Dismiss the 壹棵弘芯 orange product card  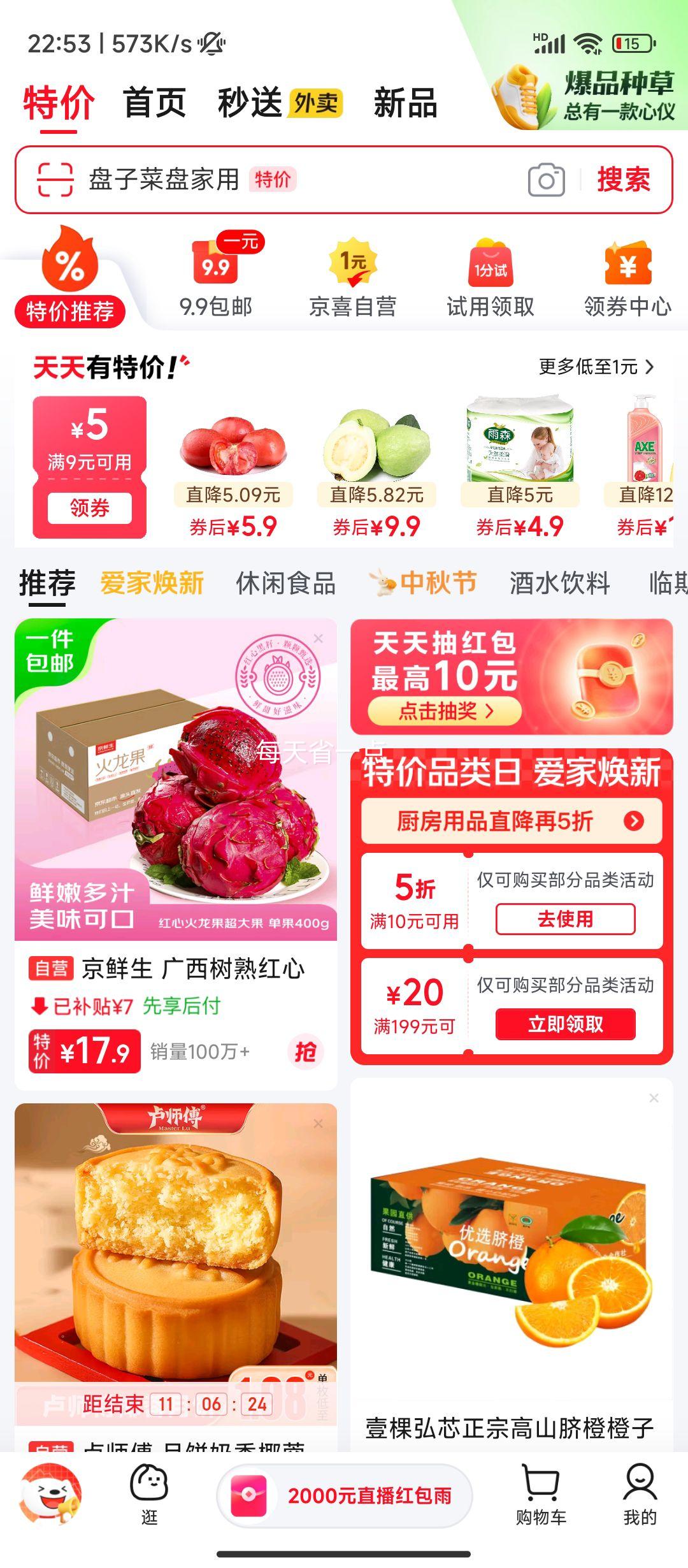654,1098
